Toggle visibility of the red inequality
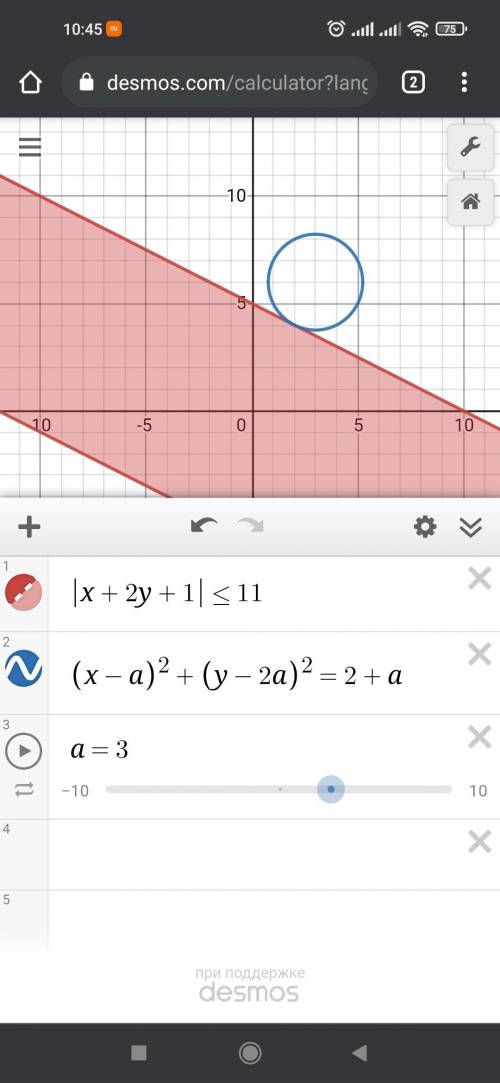This screenshot has height=1083, width=500. point(23,593)
